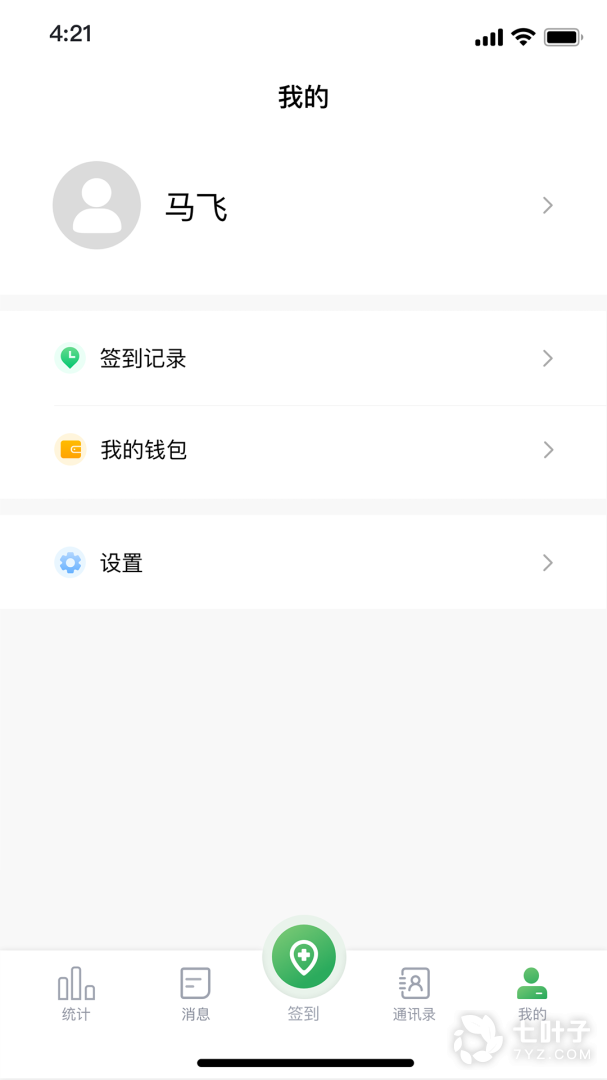
Task: Switch to the 通讯录 tab
Action: coord(414,994)
